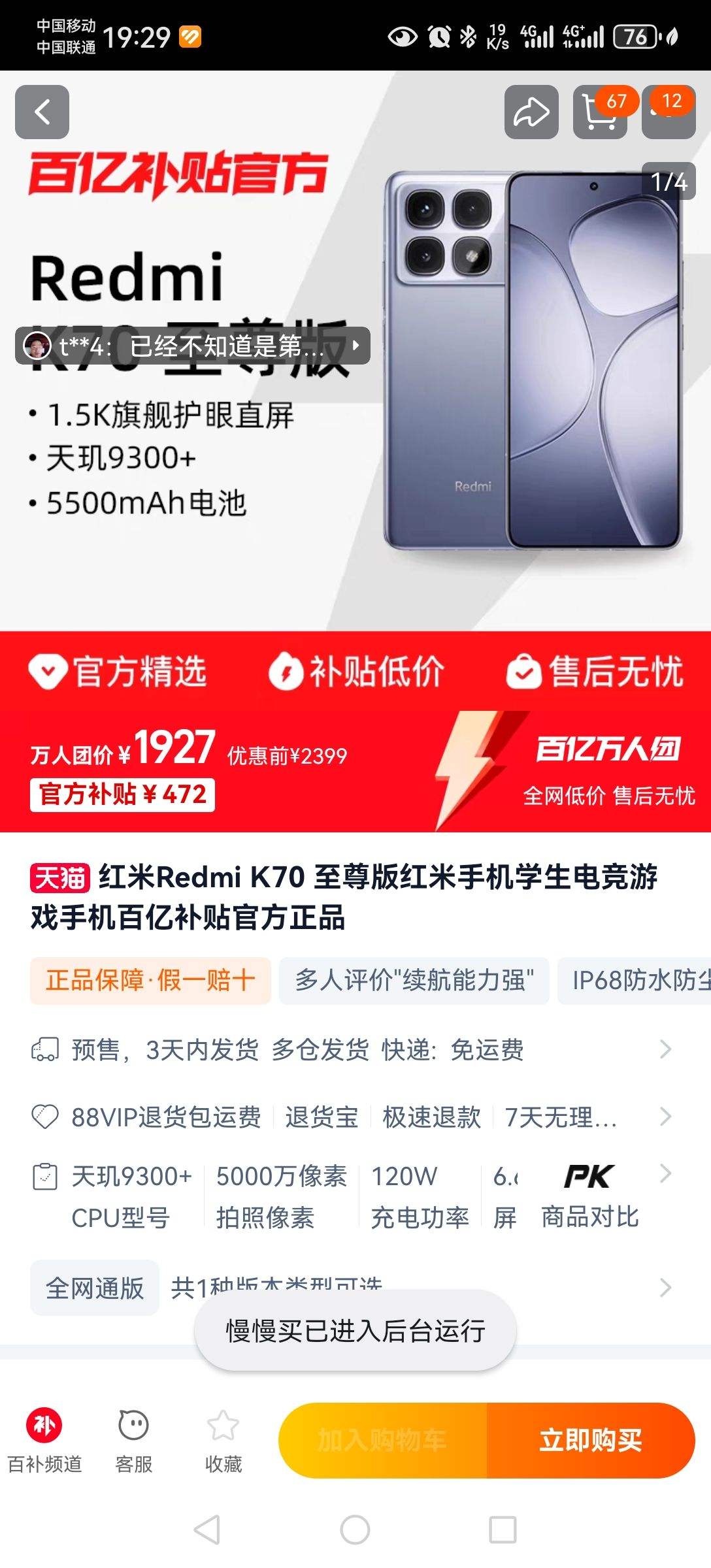Tap the 立即购买 buy now button

pyautogui.click(x=589, y=1439)
